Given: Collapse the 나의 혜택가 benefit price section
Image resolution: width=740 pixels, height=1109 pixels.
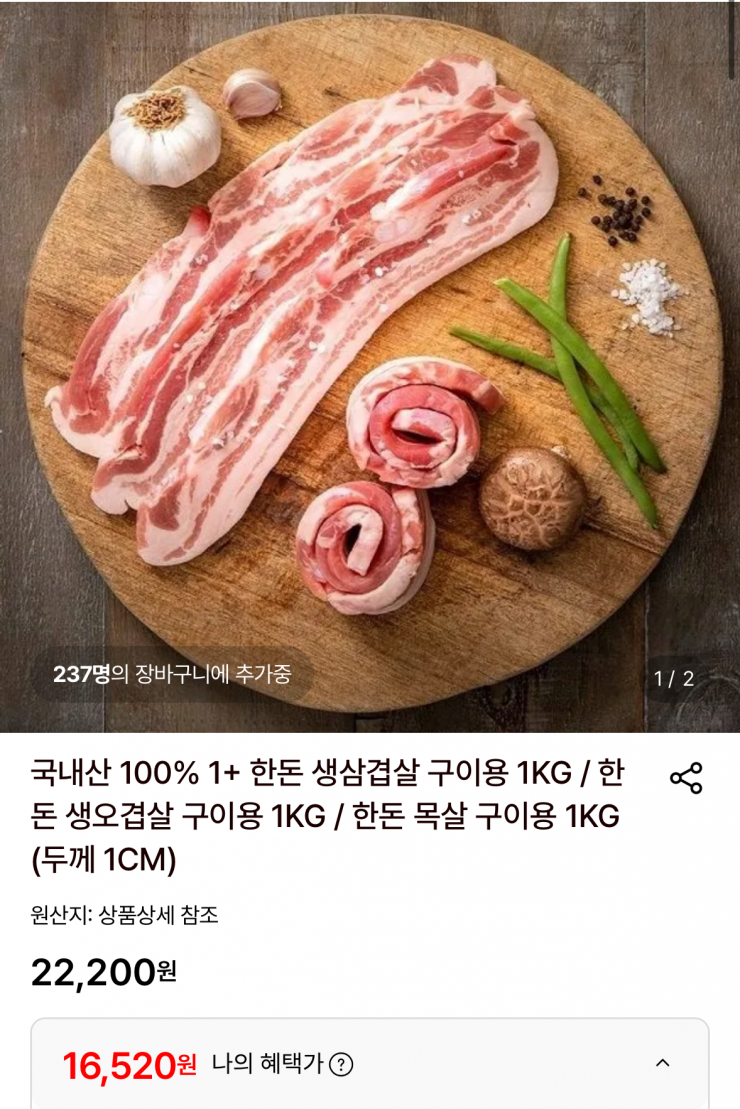Looking at the screenshot, I should [x=663, y=1062].
